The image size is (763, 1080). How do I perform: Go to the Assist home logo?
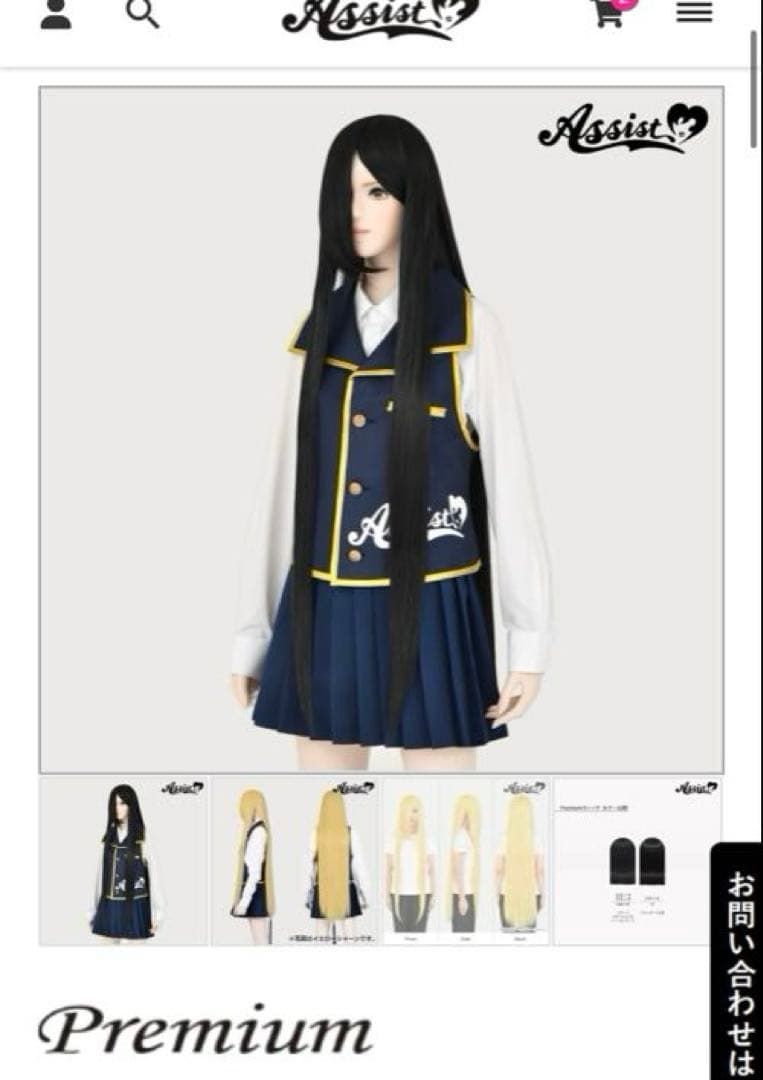click(381, 16)
